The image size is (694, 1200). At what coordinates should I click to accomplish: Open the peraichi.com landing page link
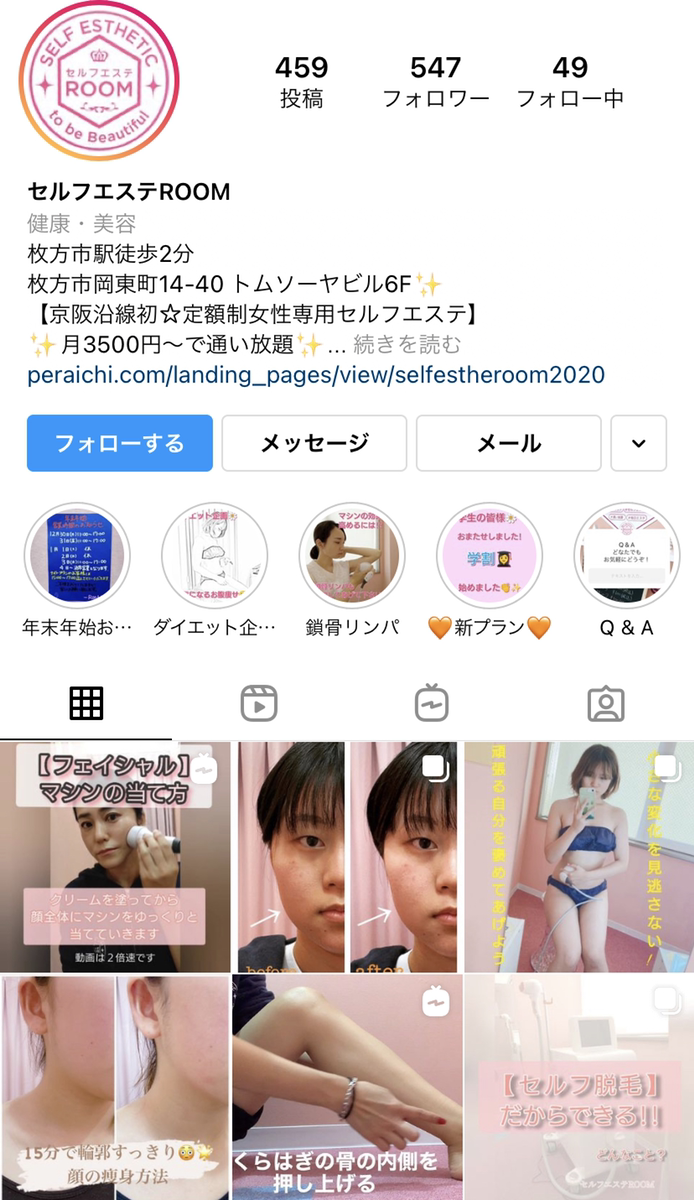pos(316,375)
